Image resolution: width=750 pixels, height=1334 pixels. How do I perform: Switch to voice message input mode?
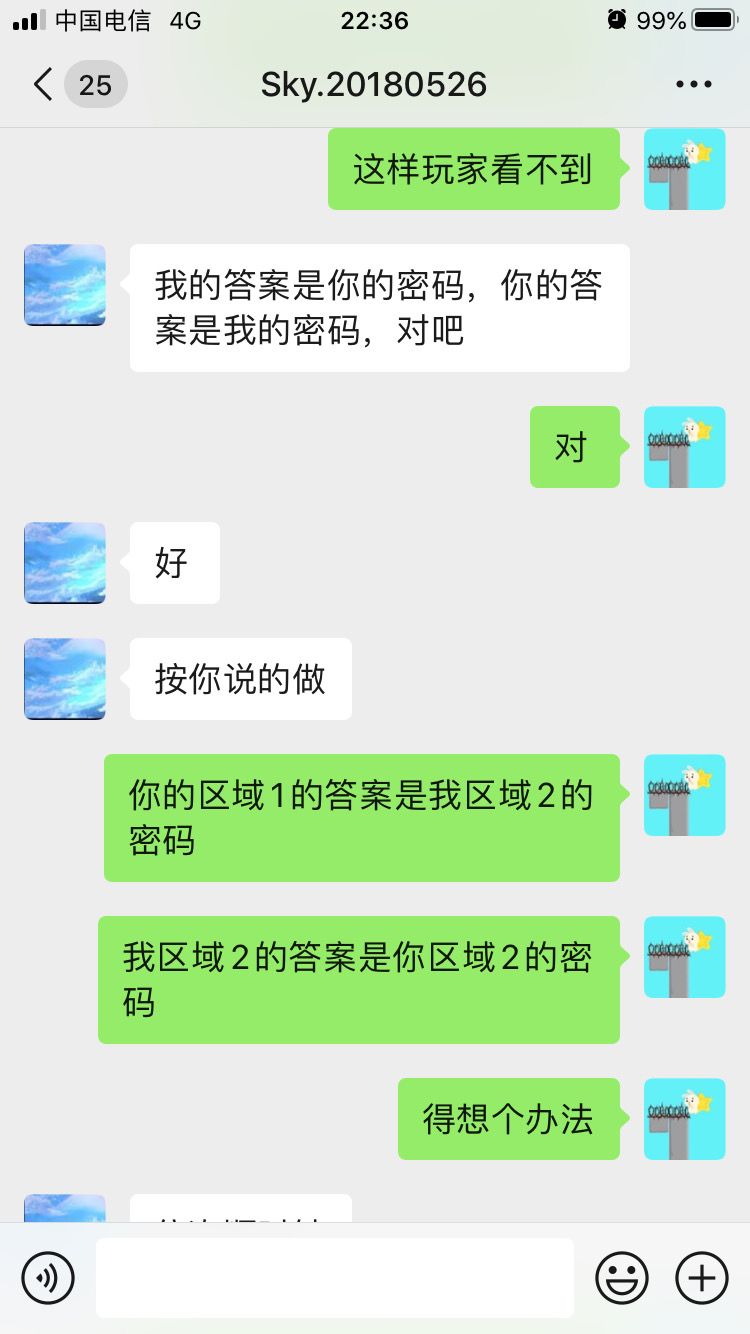47,1277
